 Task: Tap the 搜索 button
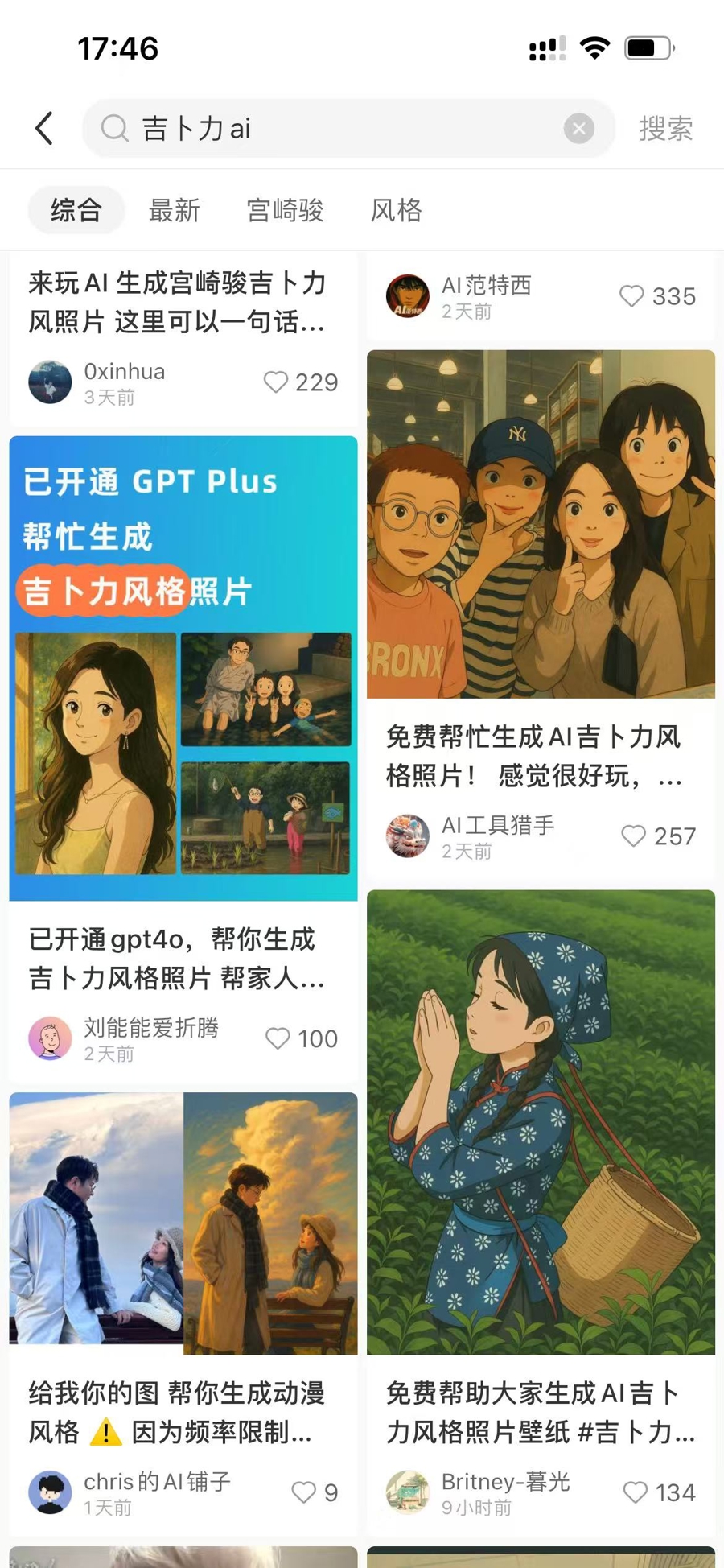[665, 129]
